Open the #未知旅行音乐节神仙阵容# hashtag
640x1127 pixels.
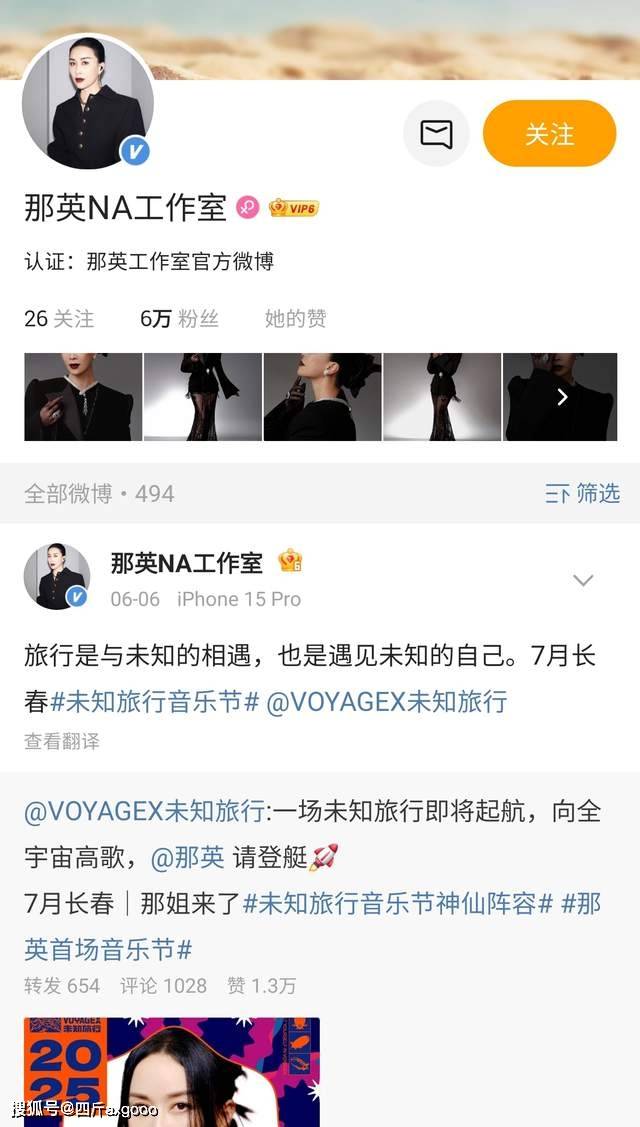[398, 903]
